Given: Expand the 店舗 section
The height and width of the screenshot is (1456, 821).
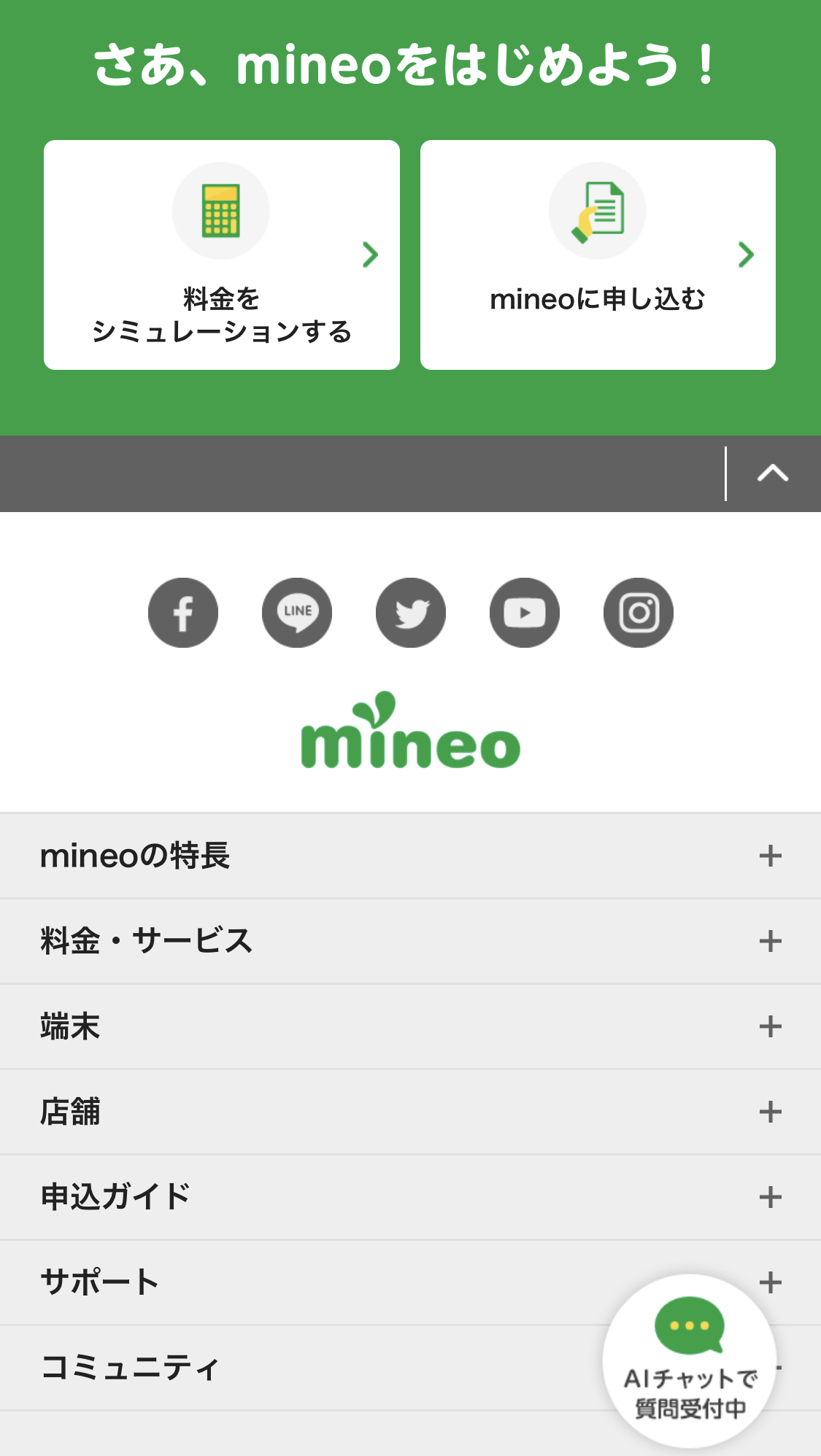Looking at the screenshot, I should tap(409, 1112).
